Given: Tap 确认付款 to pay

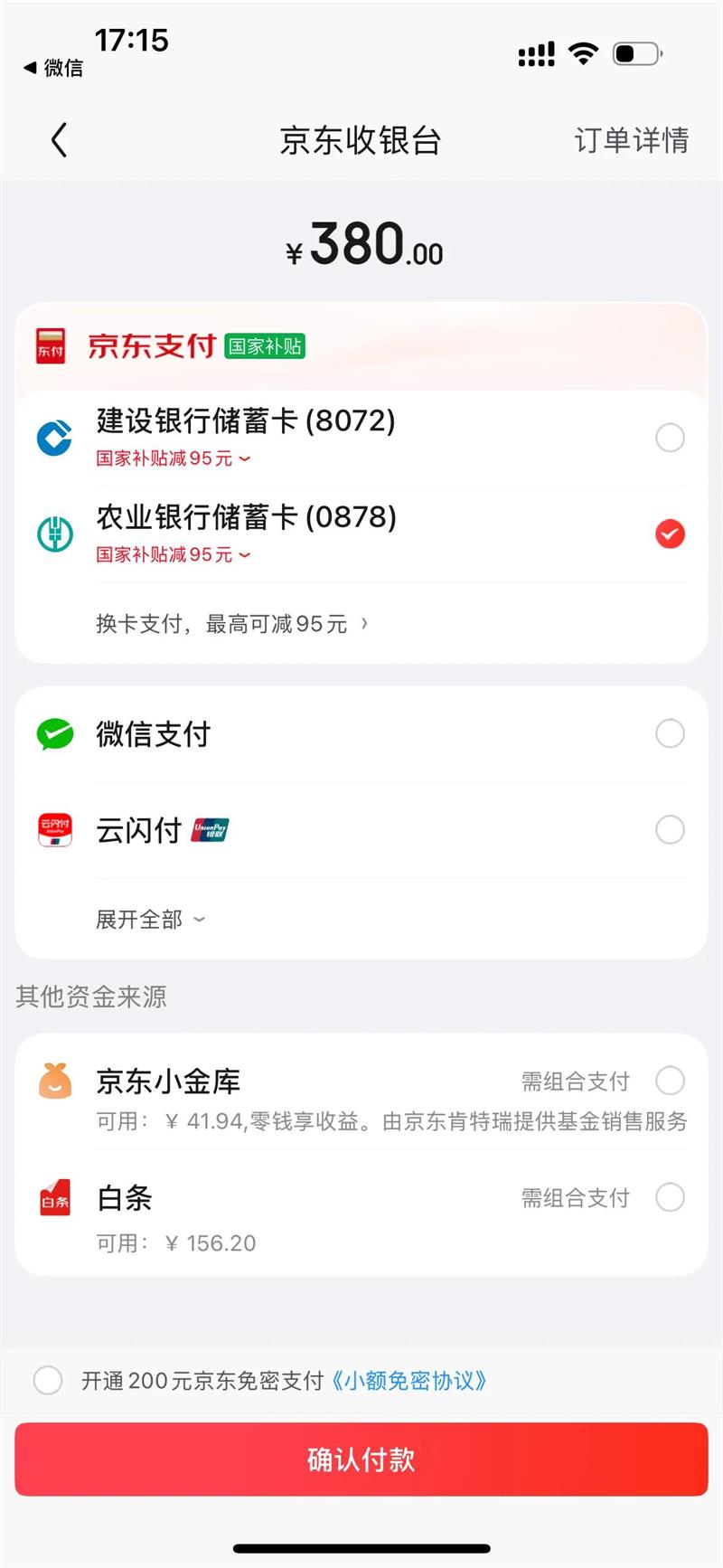Looking at the screenshot, I should tap(361, 1459).
